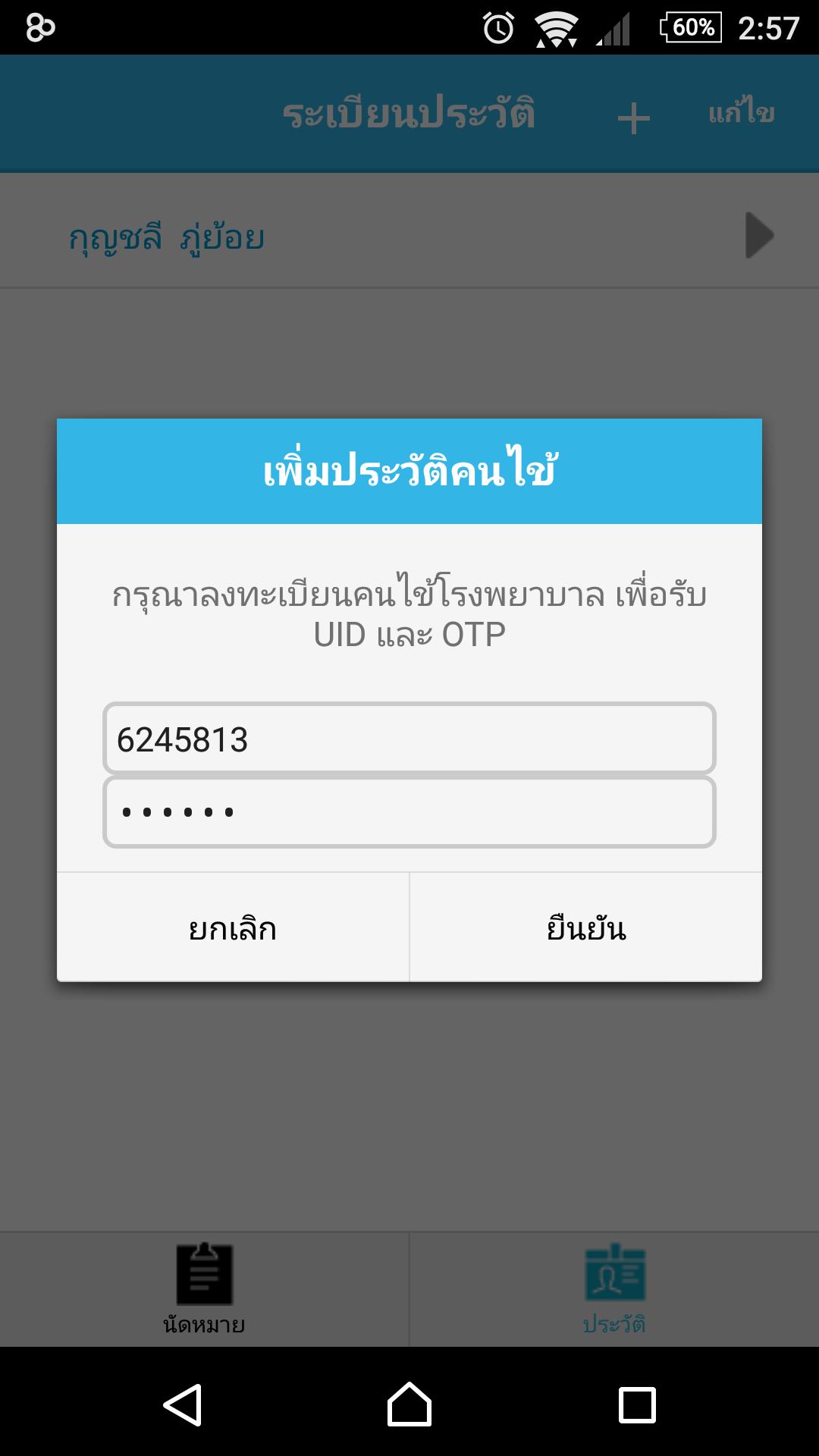Open the record for กุญชลี ภู่ย้อย
The width and height of the screenshot is (819, 1456).
click(x=409, y=237)
